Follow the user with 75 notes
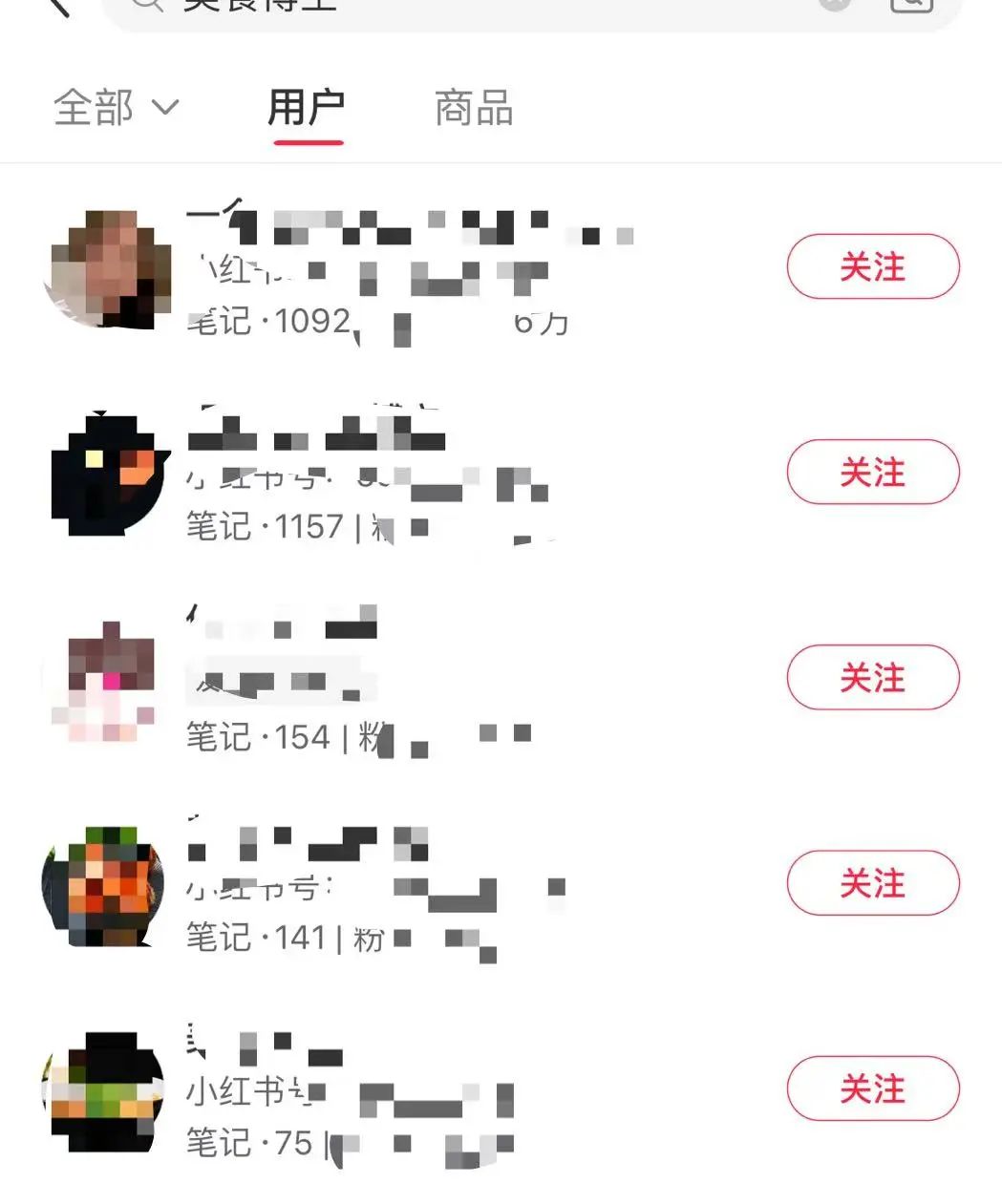Viewport: 1002px width, 1204px height. [x=872, y=1088]
